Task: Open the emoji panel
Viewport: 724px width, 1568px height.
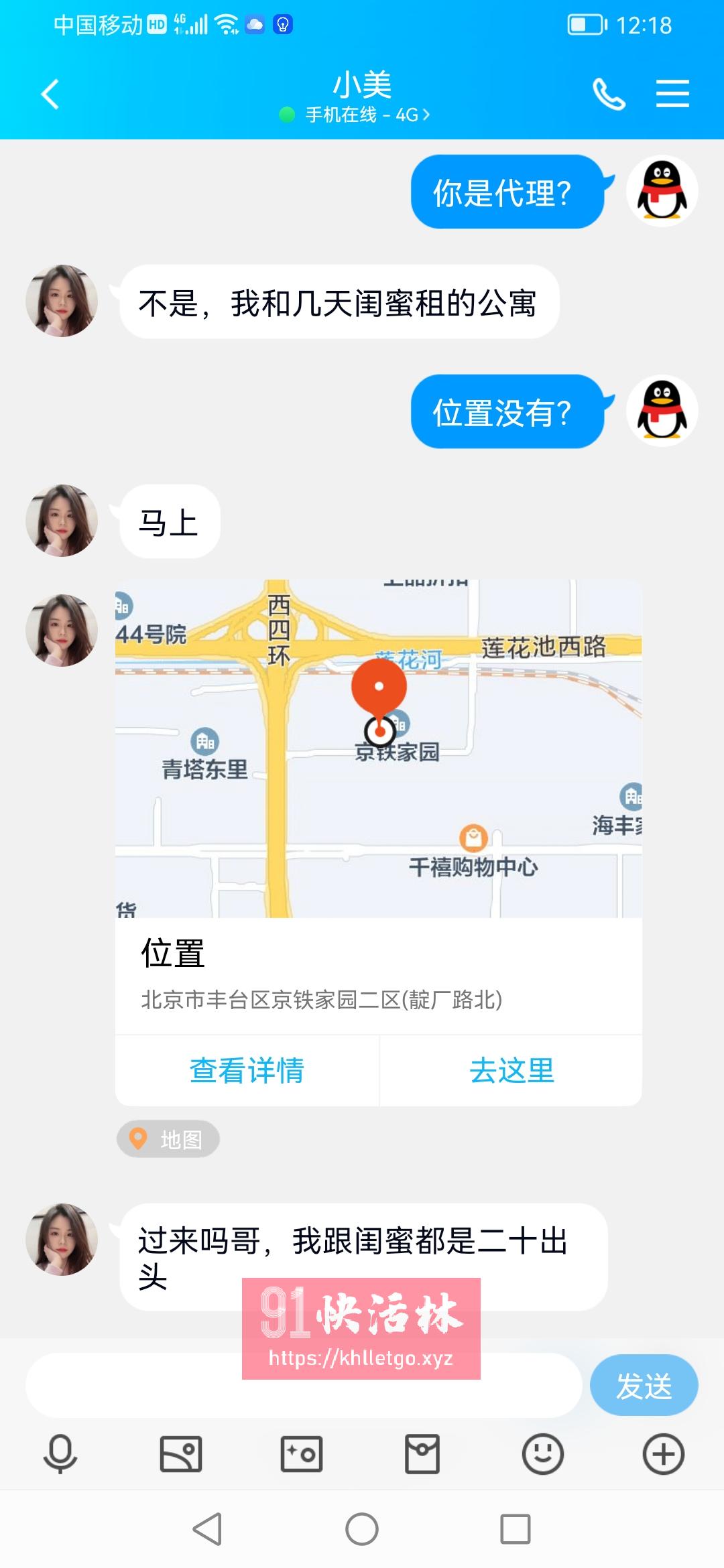Action: 542,1454
